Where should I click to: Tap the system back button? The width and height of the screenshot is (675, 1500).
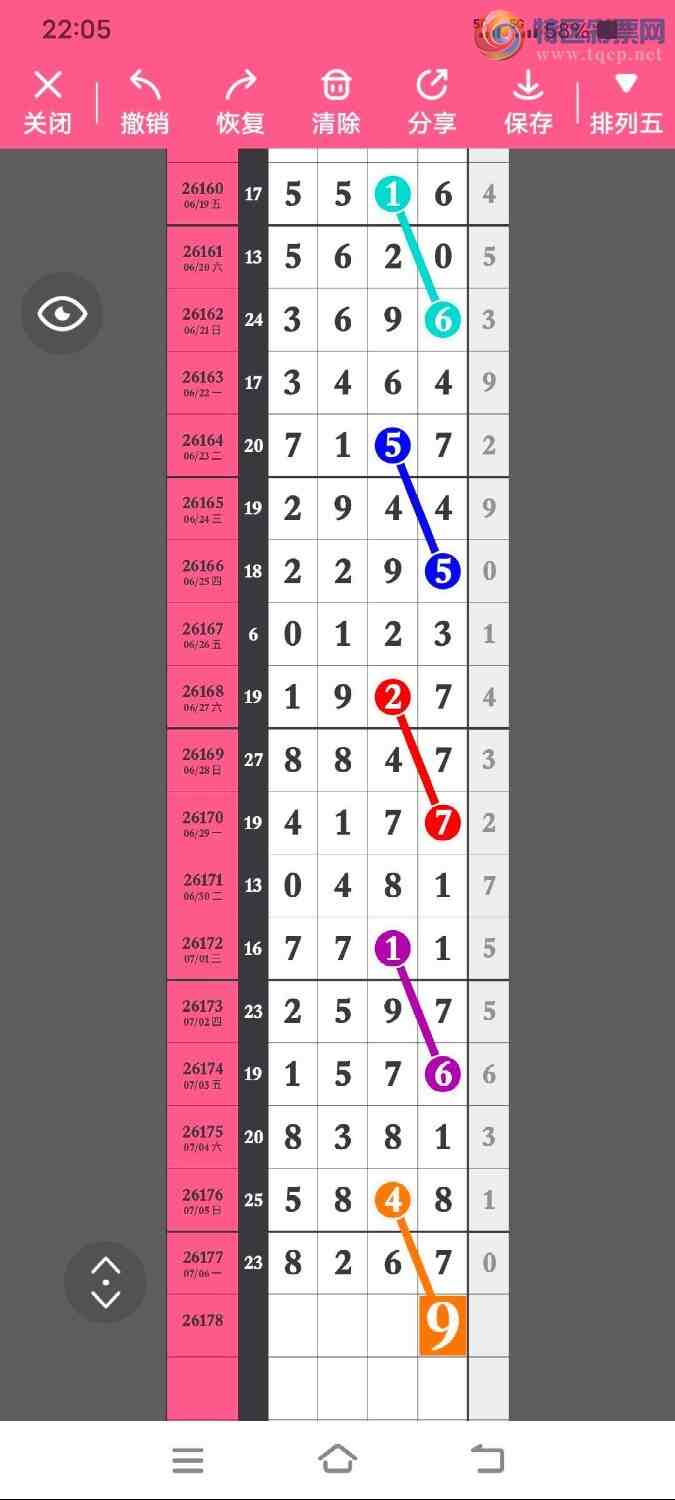tap(487, 1460)
